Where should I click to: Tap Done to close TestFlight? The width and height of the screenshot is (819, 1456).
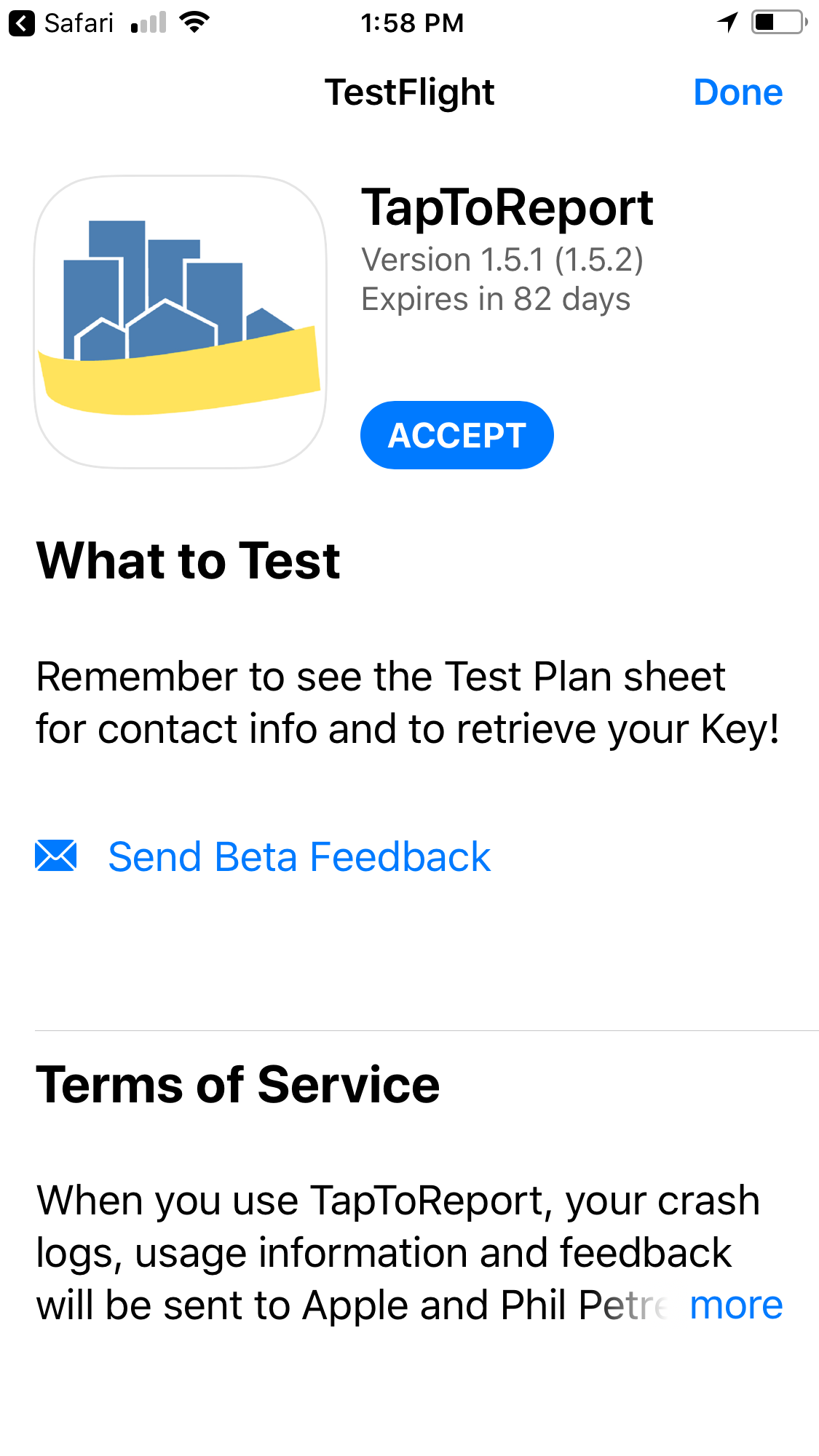[x=737, y=92]
